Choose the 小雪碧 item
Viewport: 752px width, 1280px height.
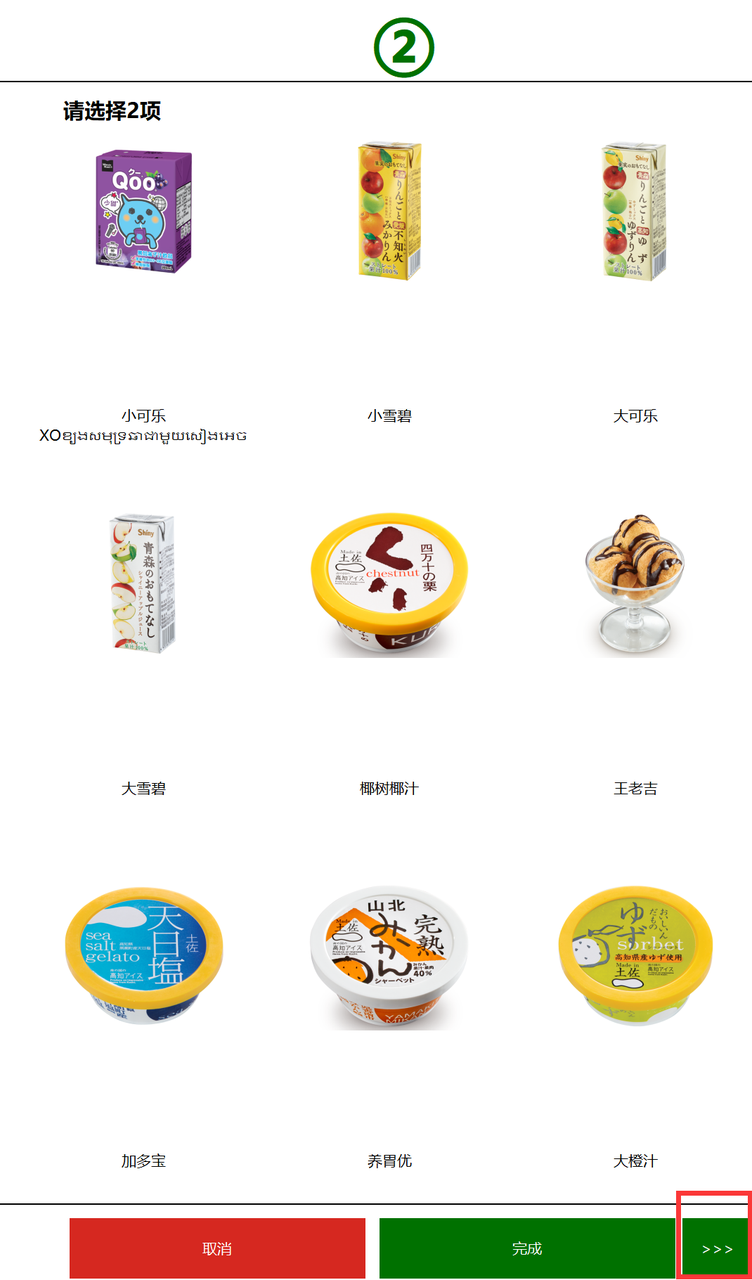[x=389, y=212]
